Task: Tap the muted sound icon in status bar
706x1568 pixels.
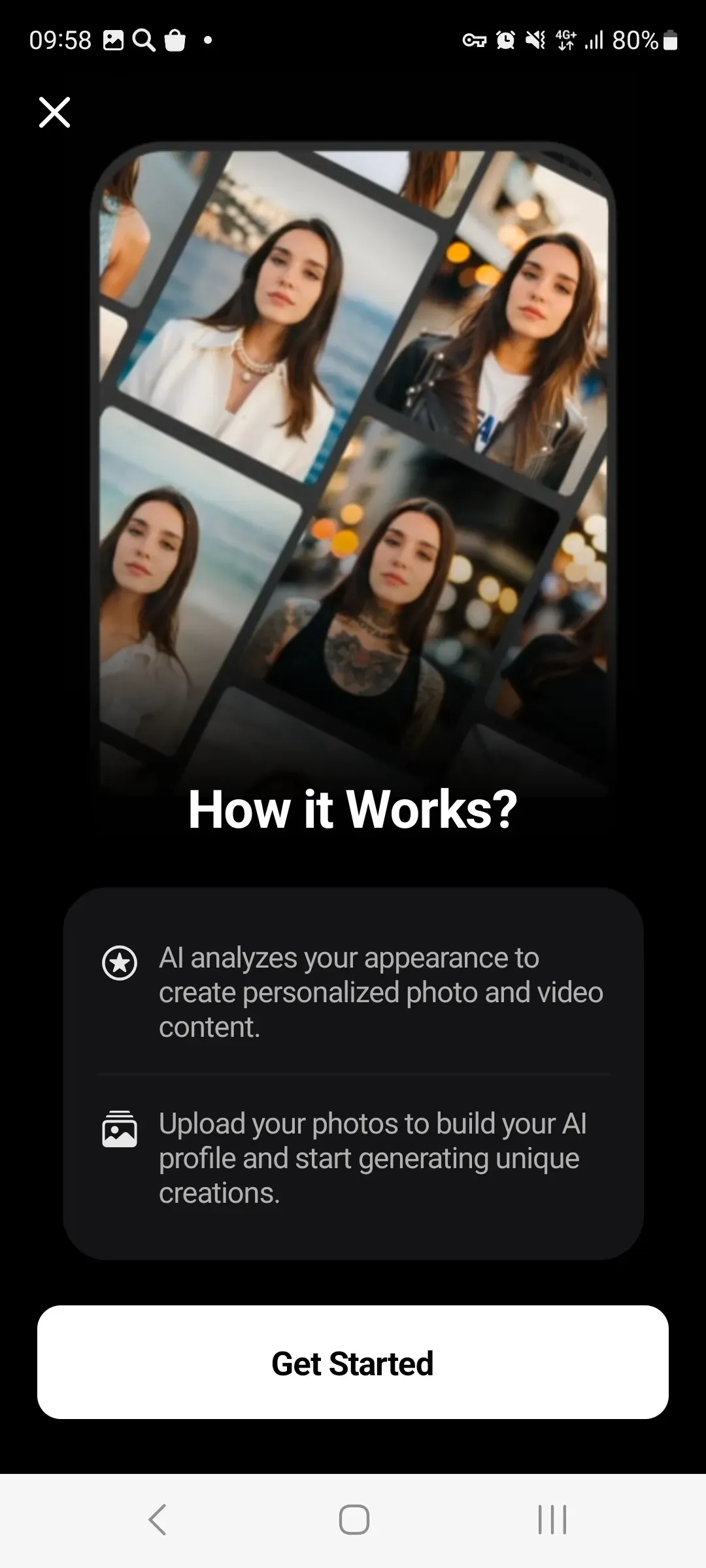Action: tap(534, 41)
